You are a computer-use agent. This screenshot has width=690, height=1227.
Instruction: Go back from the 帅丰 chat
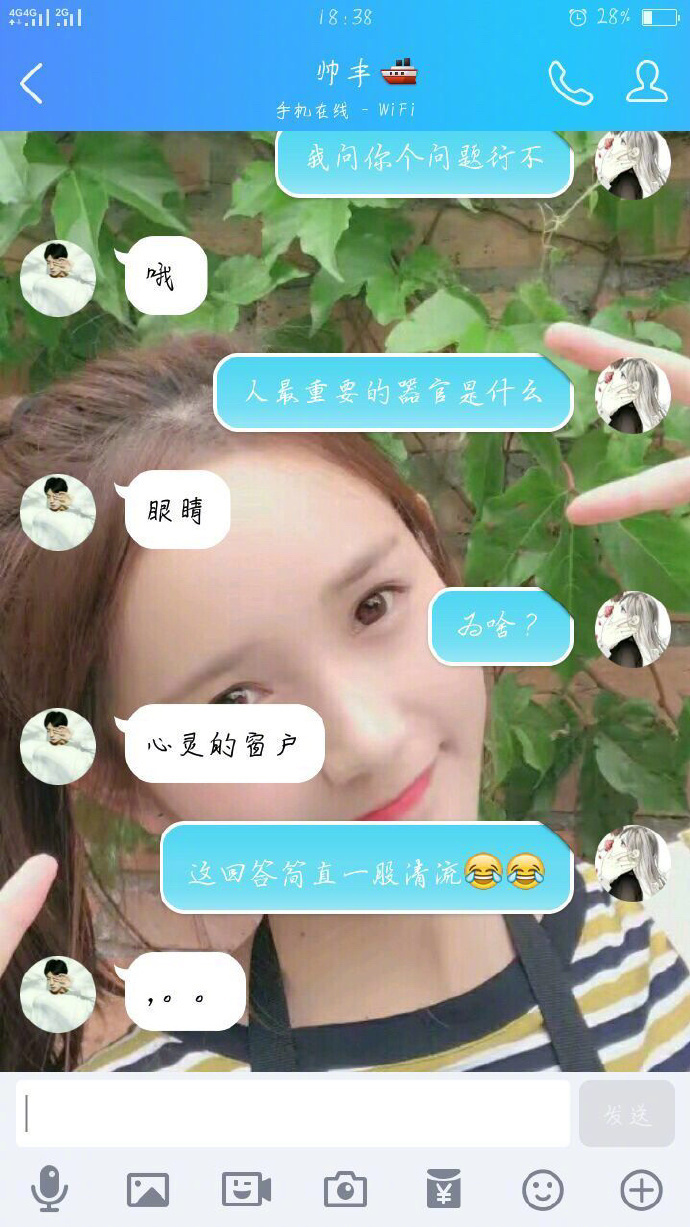(32, 83)
